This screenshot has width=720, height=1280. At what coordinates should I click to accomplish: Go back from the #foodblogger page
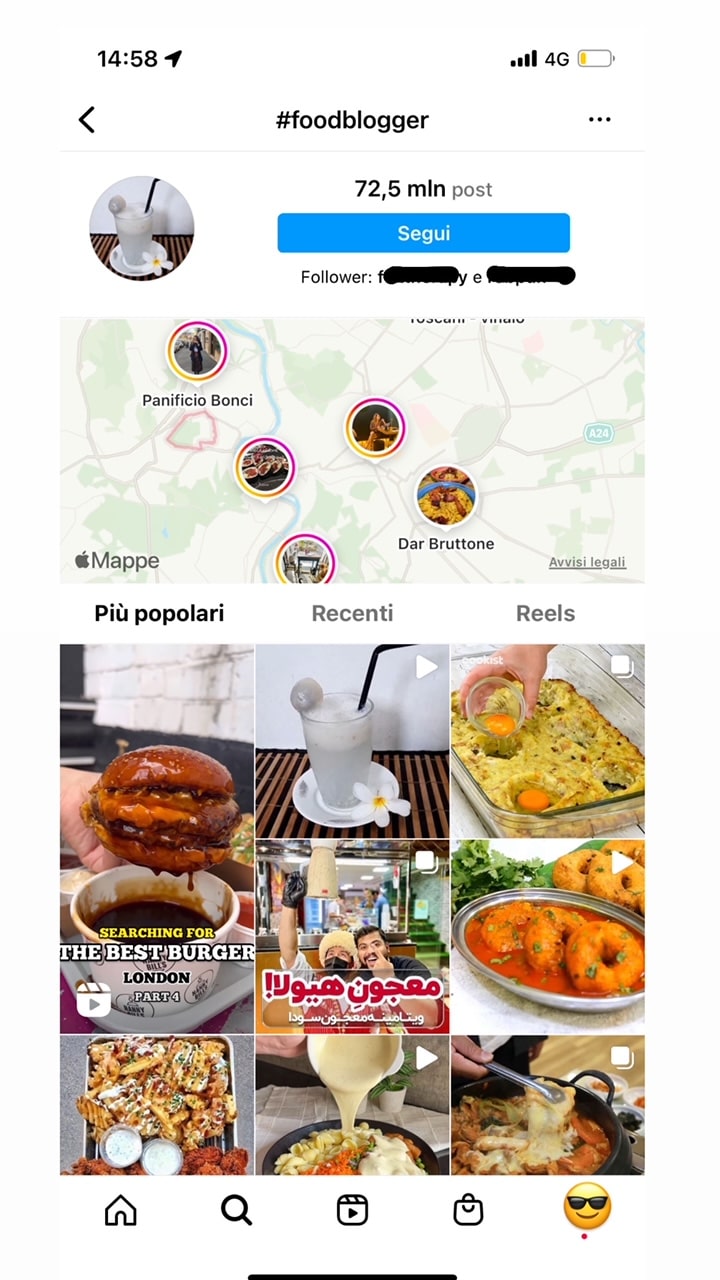pos(87,120)
